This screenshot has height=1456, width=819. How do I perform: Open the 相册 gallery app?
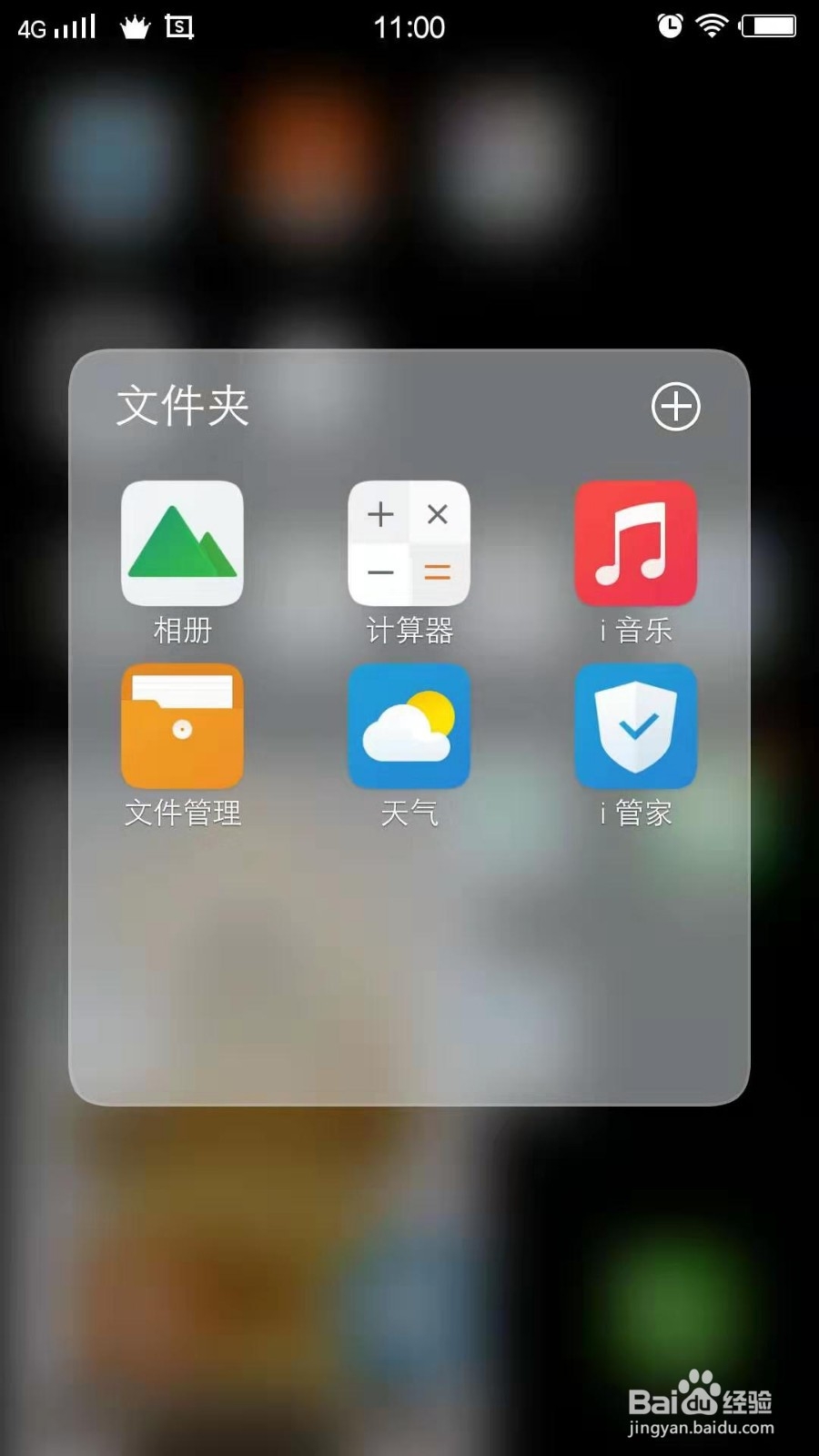[182, 543]
